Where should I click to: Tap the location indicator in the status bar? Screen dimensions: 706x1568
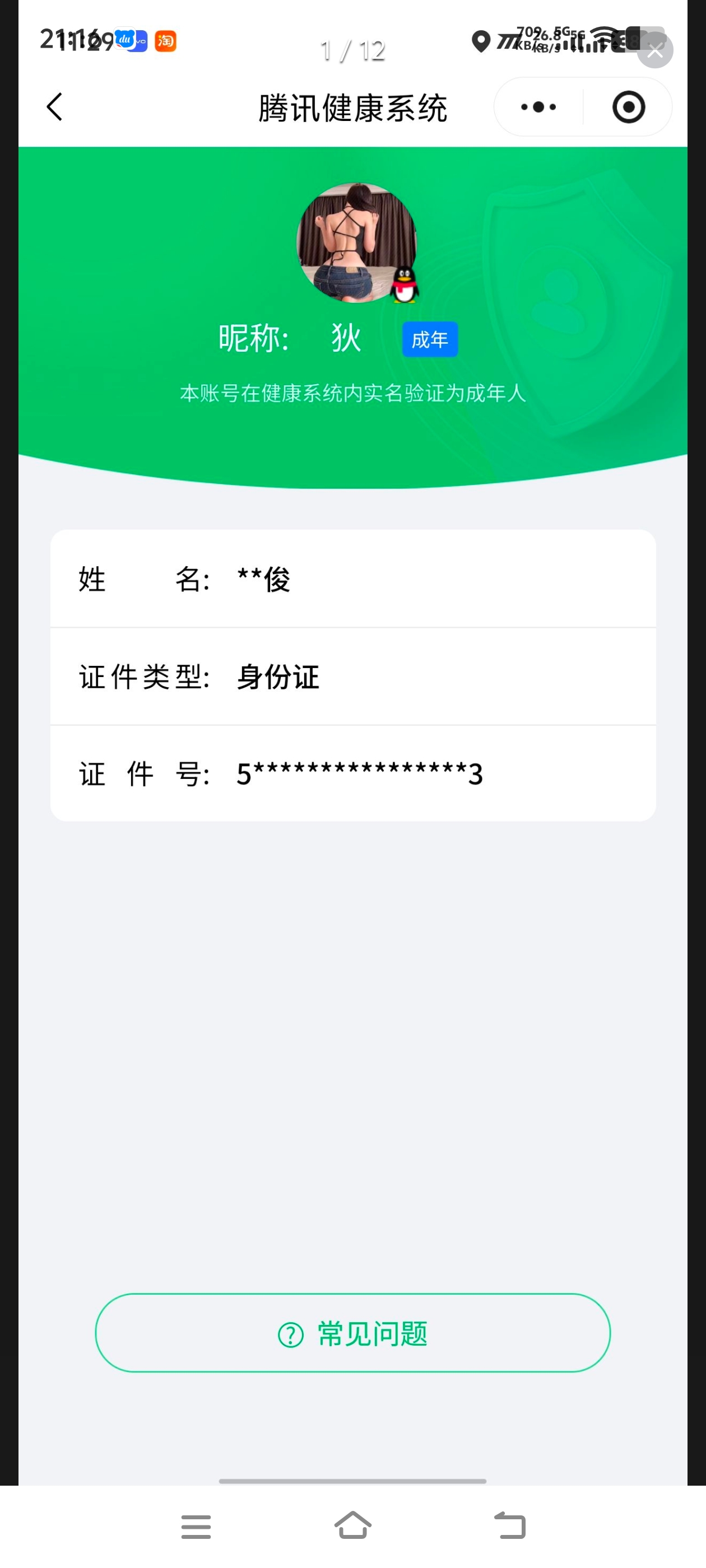pyautogui.click(x=481, y=41)
